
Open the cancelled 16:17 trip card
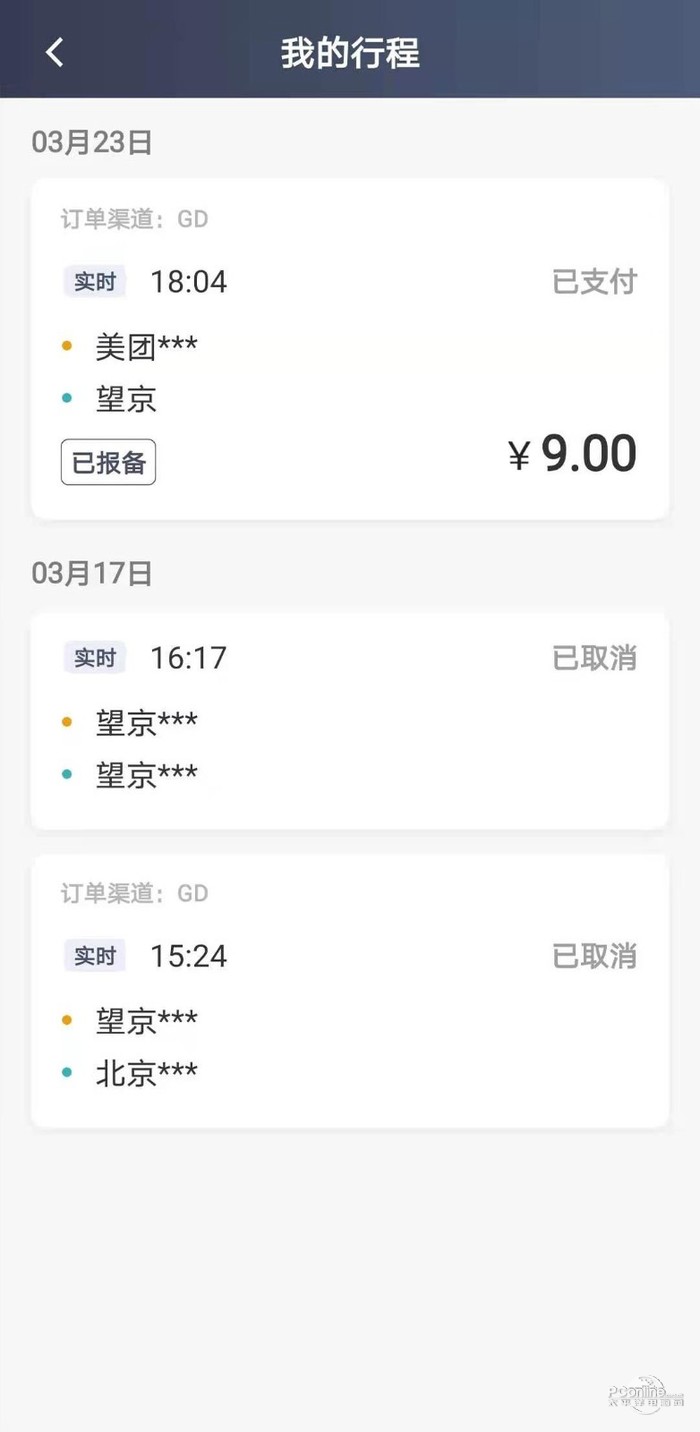pyautogui.click(x=349, y=720)
